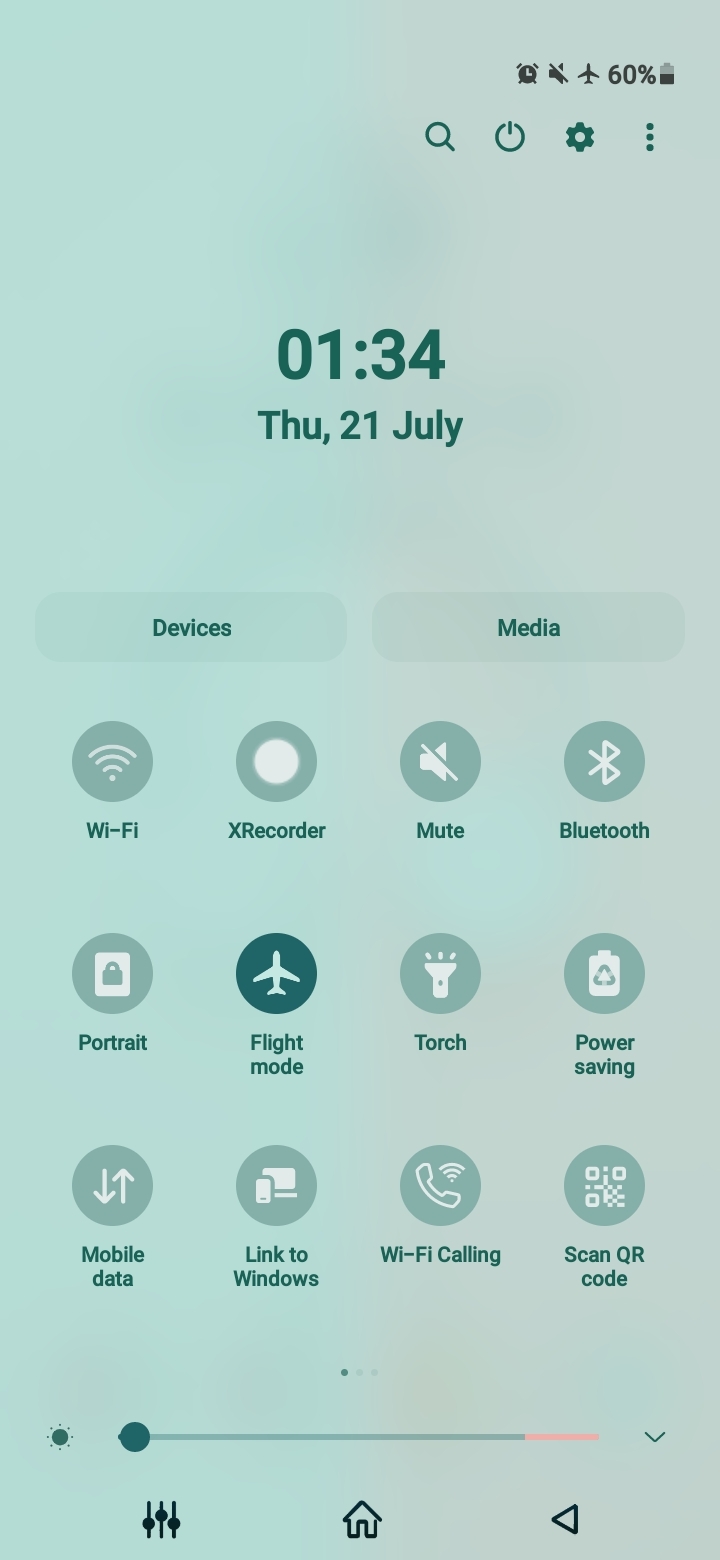Go to the home screen
720x1560 pixels.
362,1519
